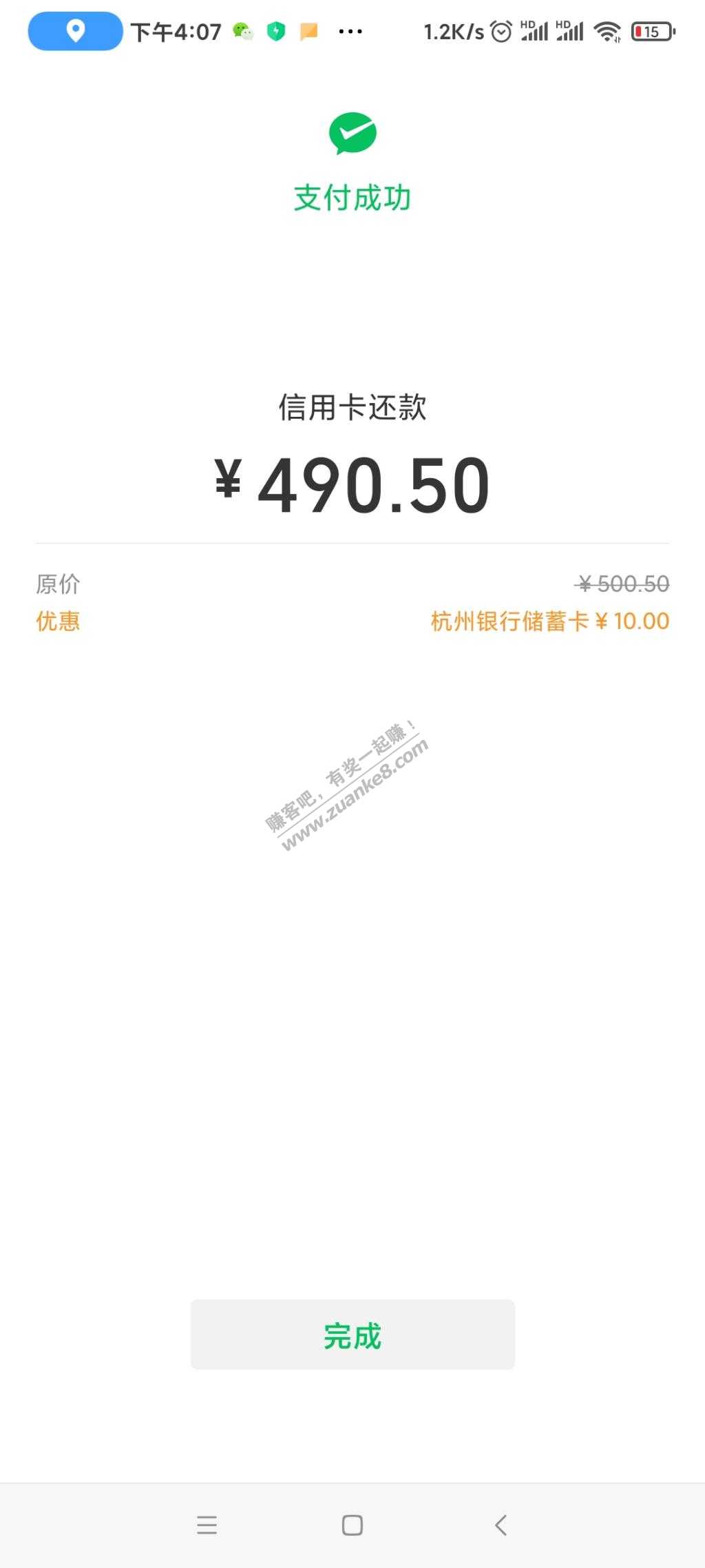The image size is (705, 1568).
Task: Open the recent apps menu
Action: [207, 1525]
